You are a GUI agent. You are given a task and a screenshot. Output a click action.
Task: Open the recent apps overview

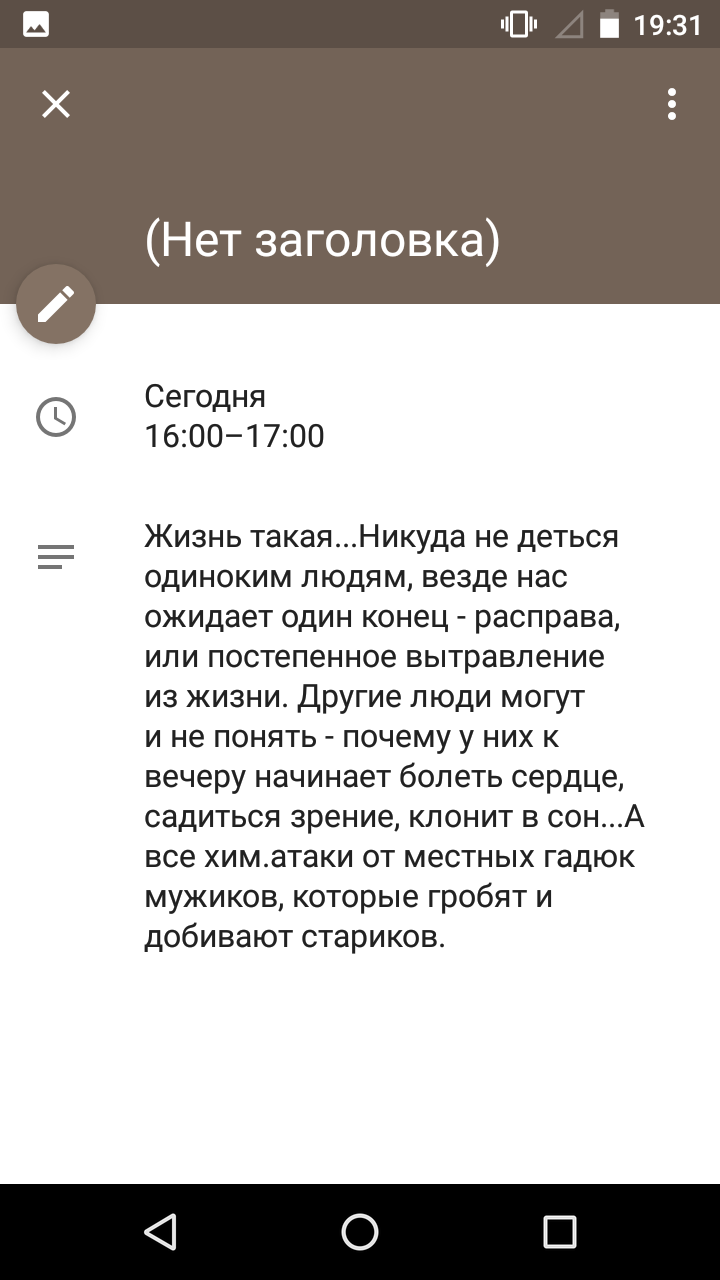tap(559, 1232)
